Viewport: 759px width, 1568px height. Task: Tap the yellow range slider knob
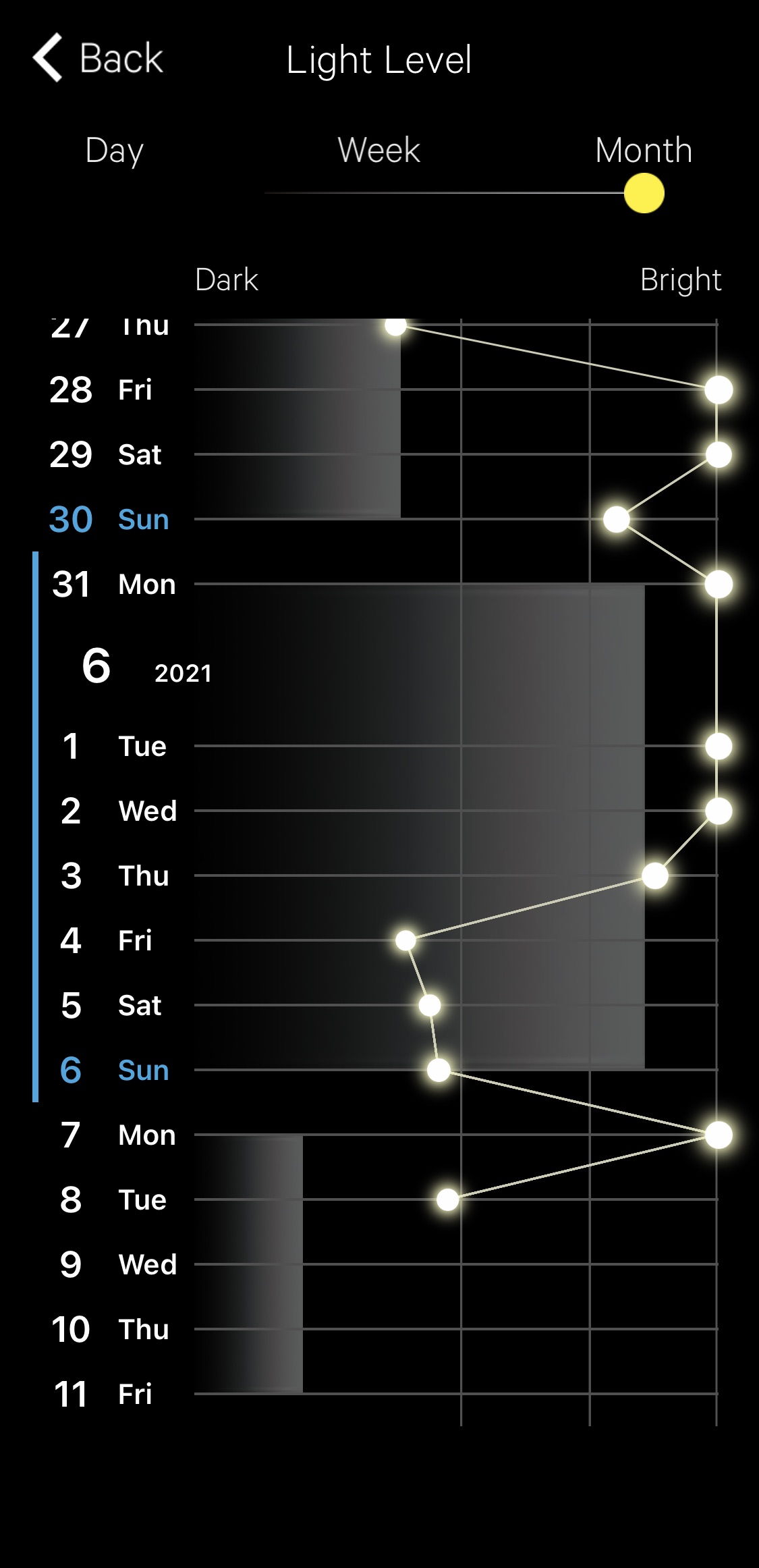(x=644, y=193)
